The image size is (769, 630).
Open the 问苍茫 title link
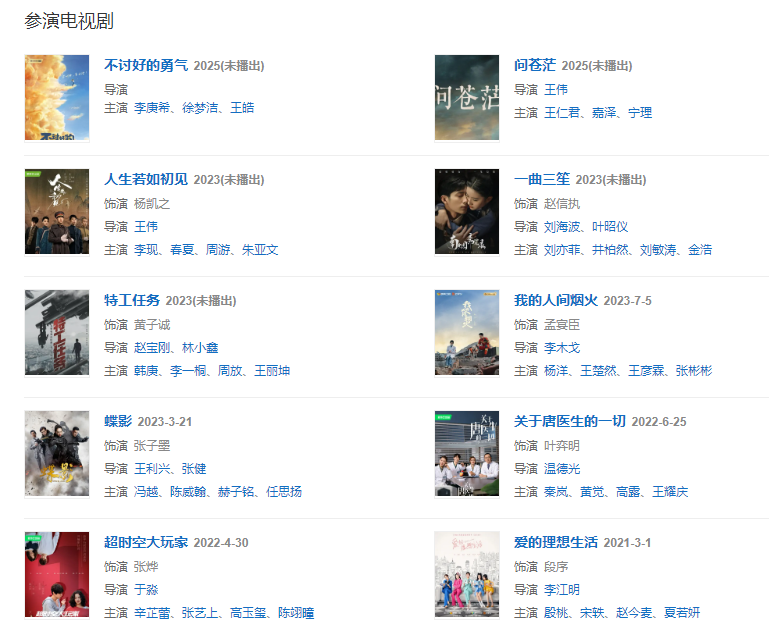coord(534,66)
